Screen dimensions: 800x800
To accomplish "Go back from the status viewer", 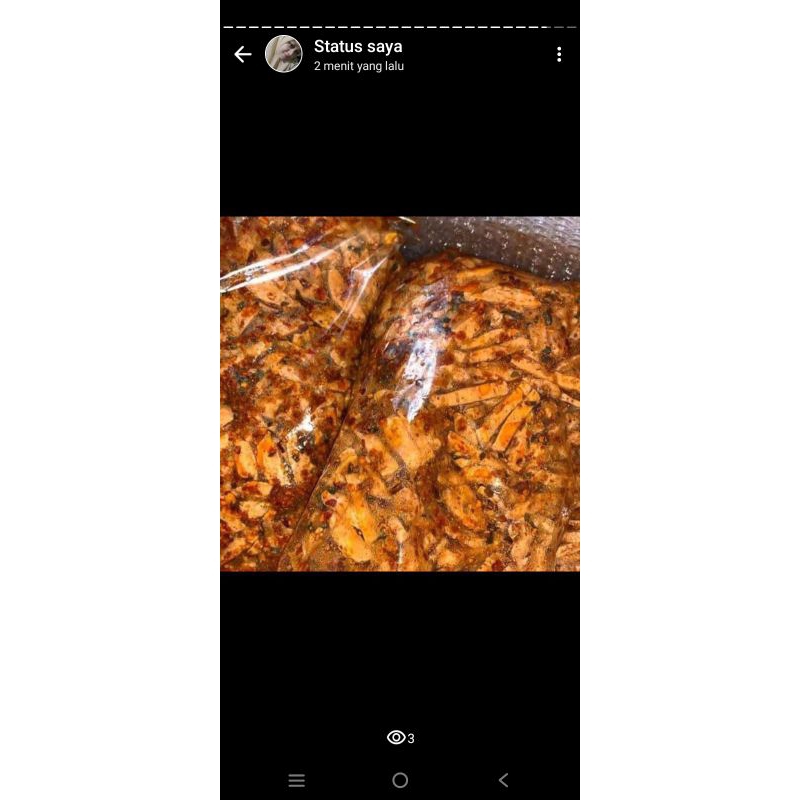I will 242,55.
